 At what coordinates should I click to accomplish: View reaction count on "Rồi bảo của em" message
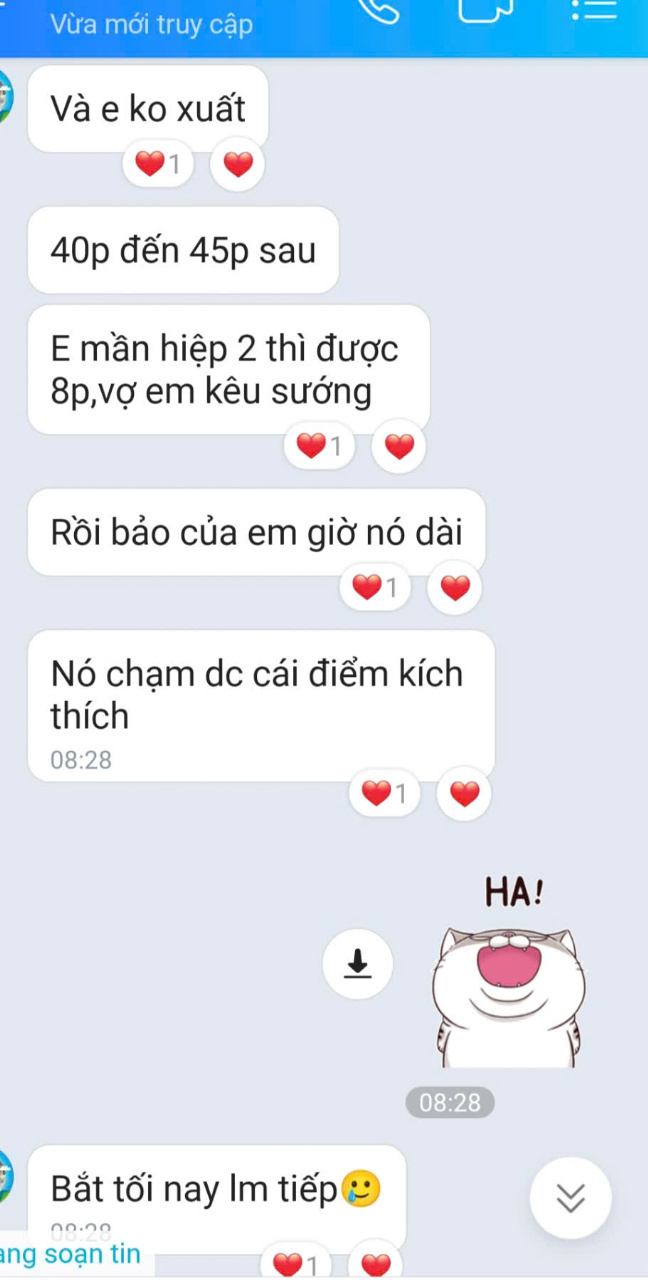(378, 589)
